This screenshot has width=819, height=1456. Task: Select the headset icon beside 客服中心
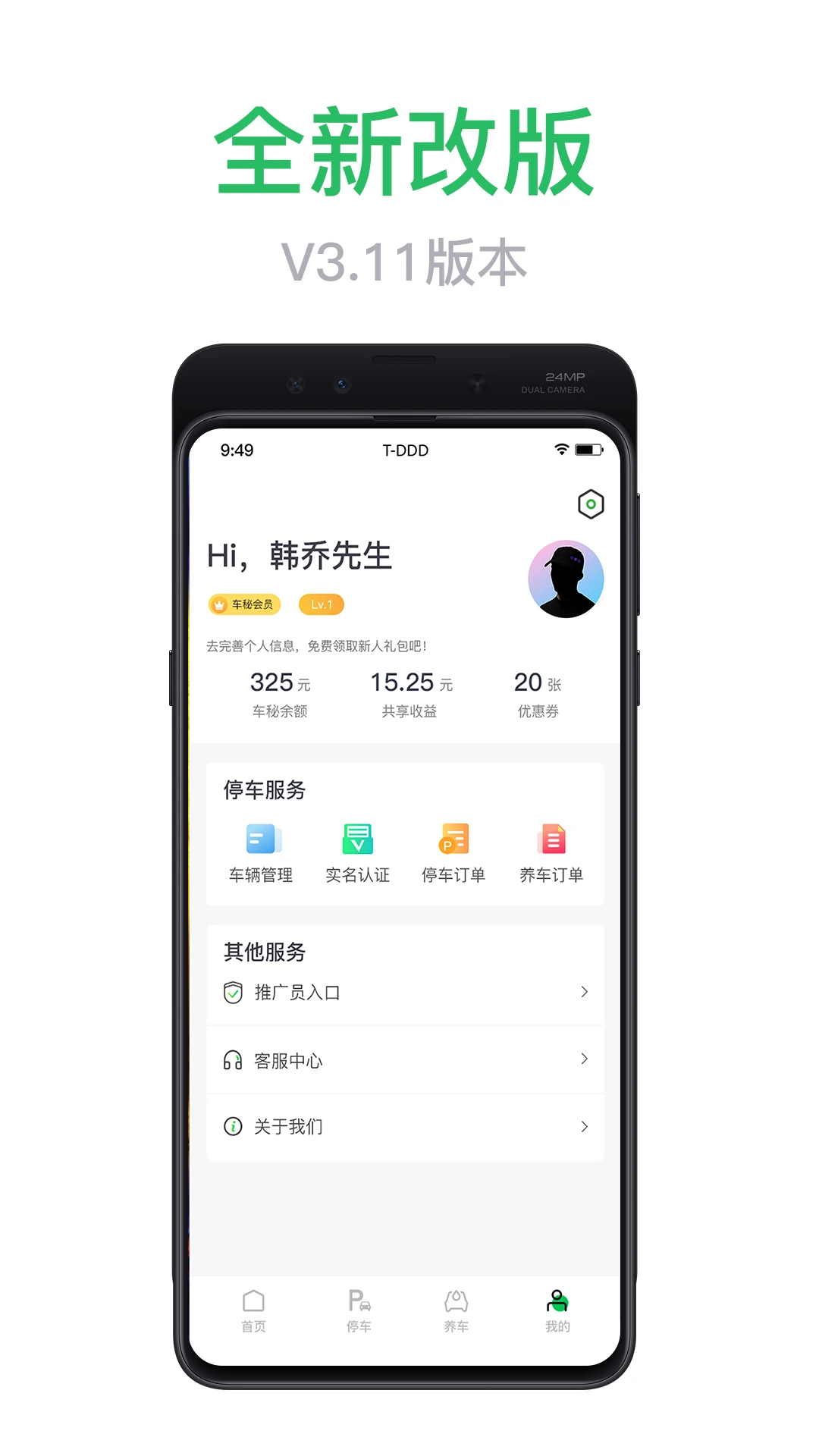[x=233, y=1059]
